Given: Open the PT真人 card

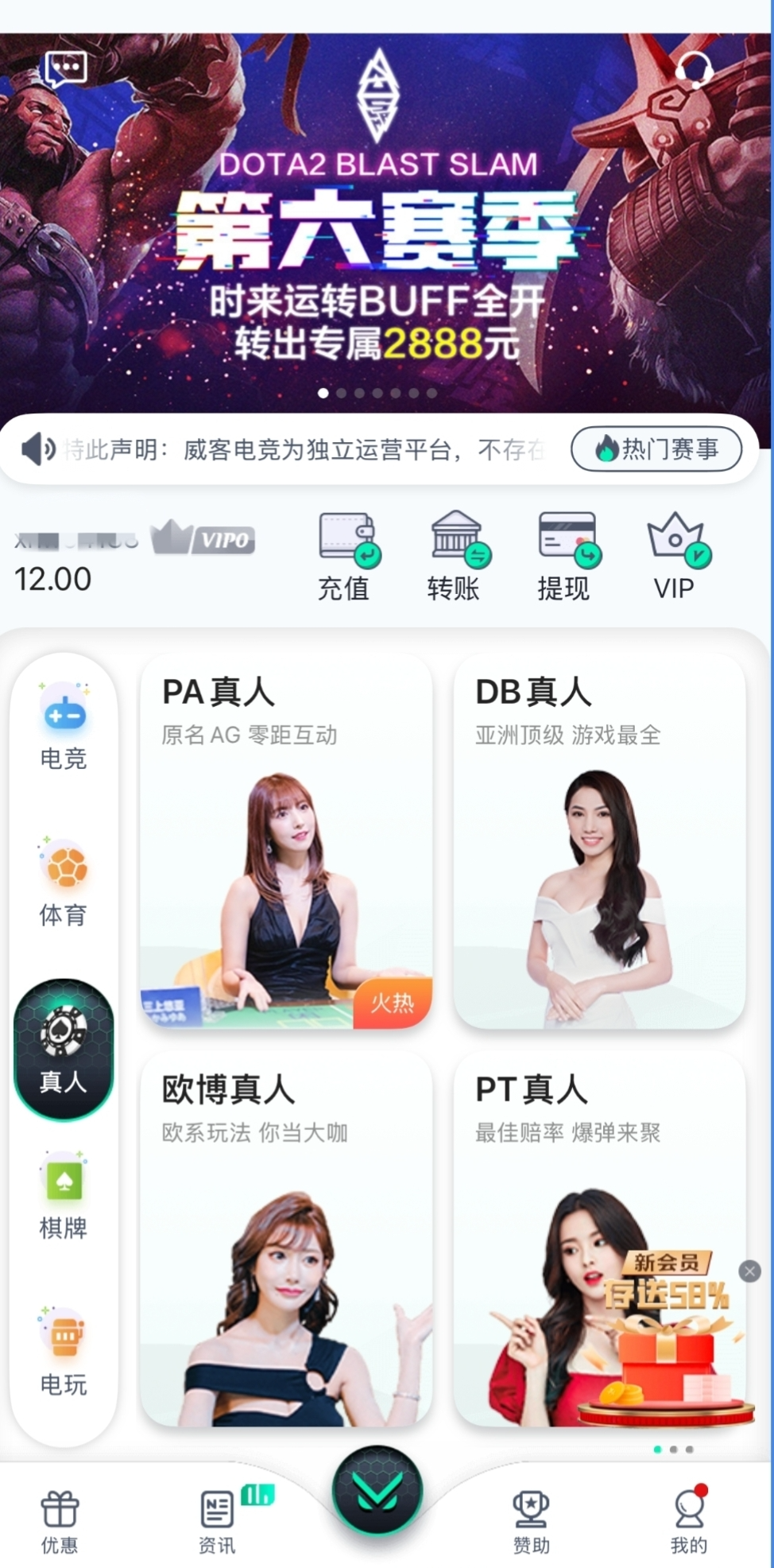Looking at the screenshot, I should click(556, 1193).
